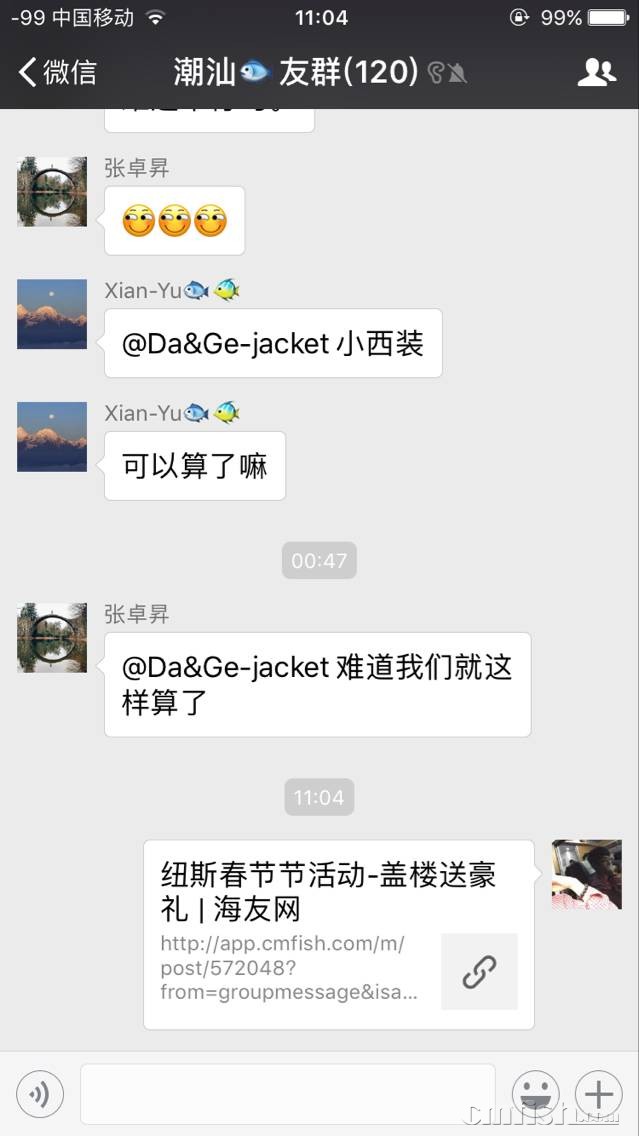
Task: Tap 张卓昇's avatar beside 难道我们就这样算了
Action: (52, 638)
